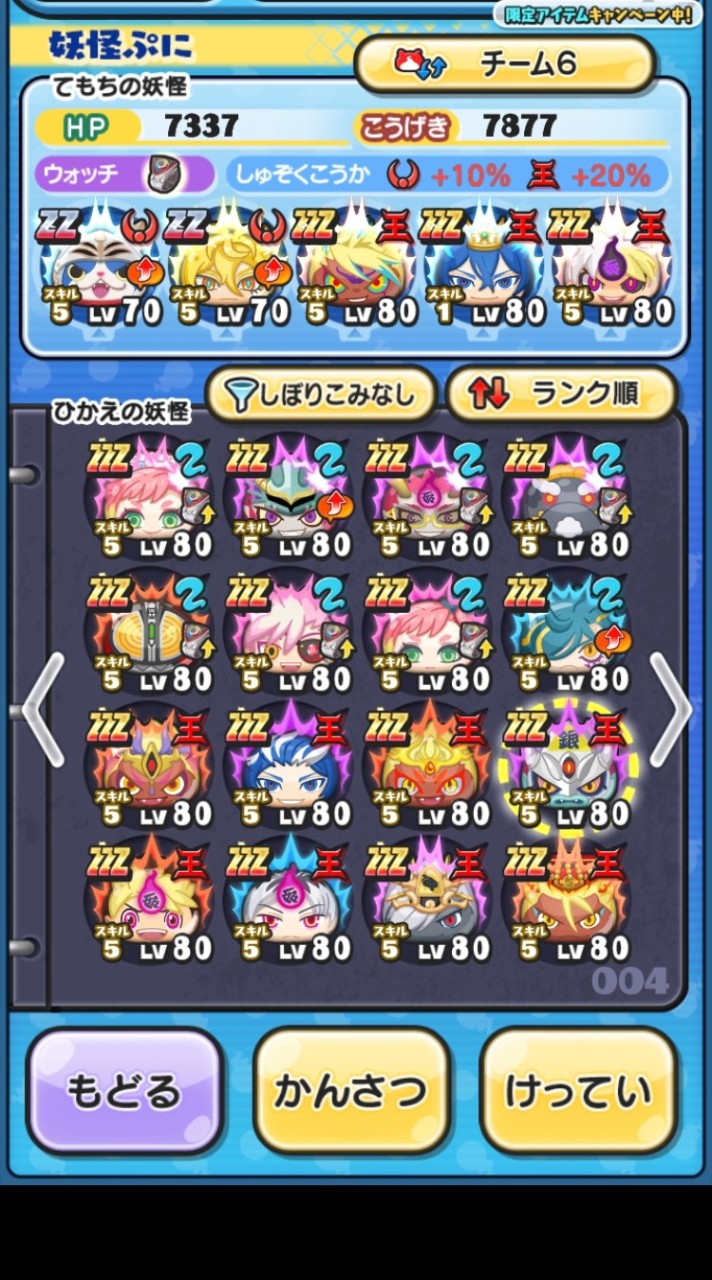Go to previous reserve page arrow
Image resolution: width=712 pixels, height=1280 pixels.
click(x=44, y=708)
